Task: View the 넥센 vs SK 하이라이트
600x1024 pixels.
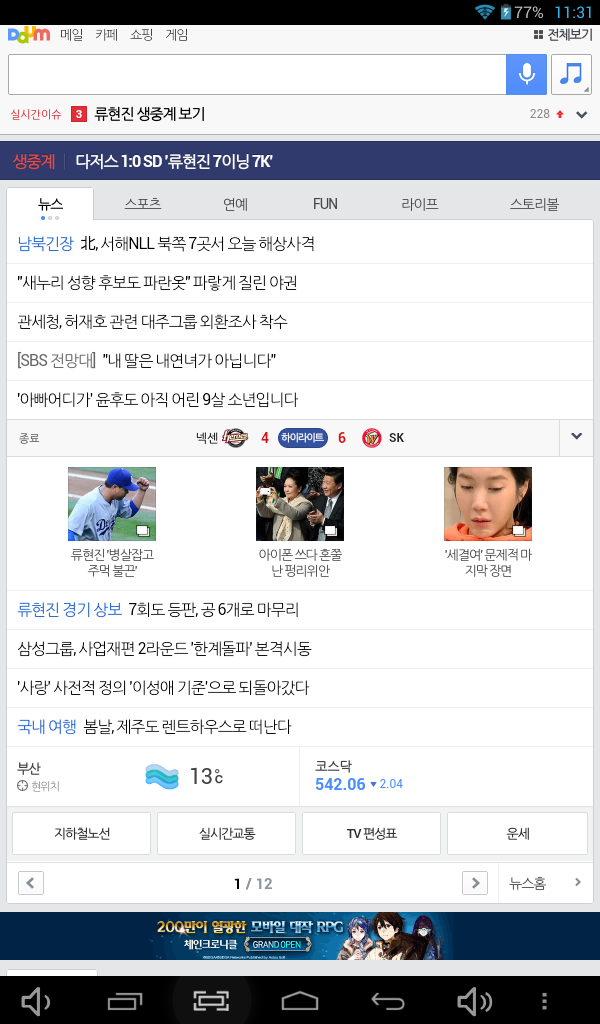Action: coord(303,437)
